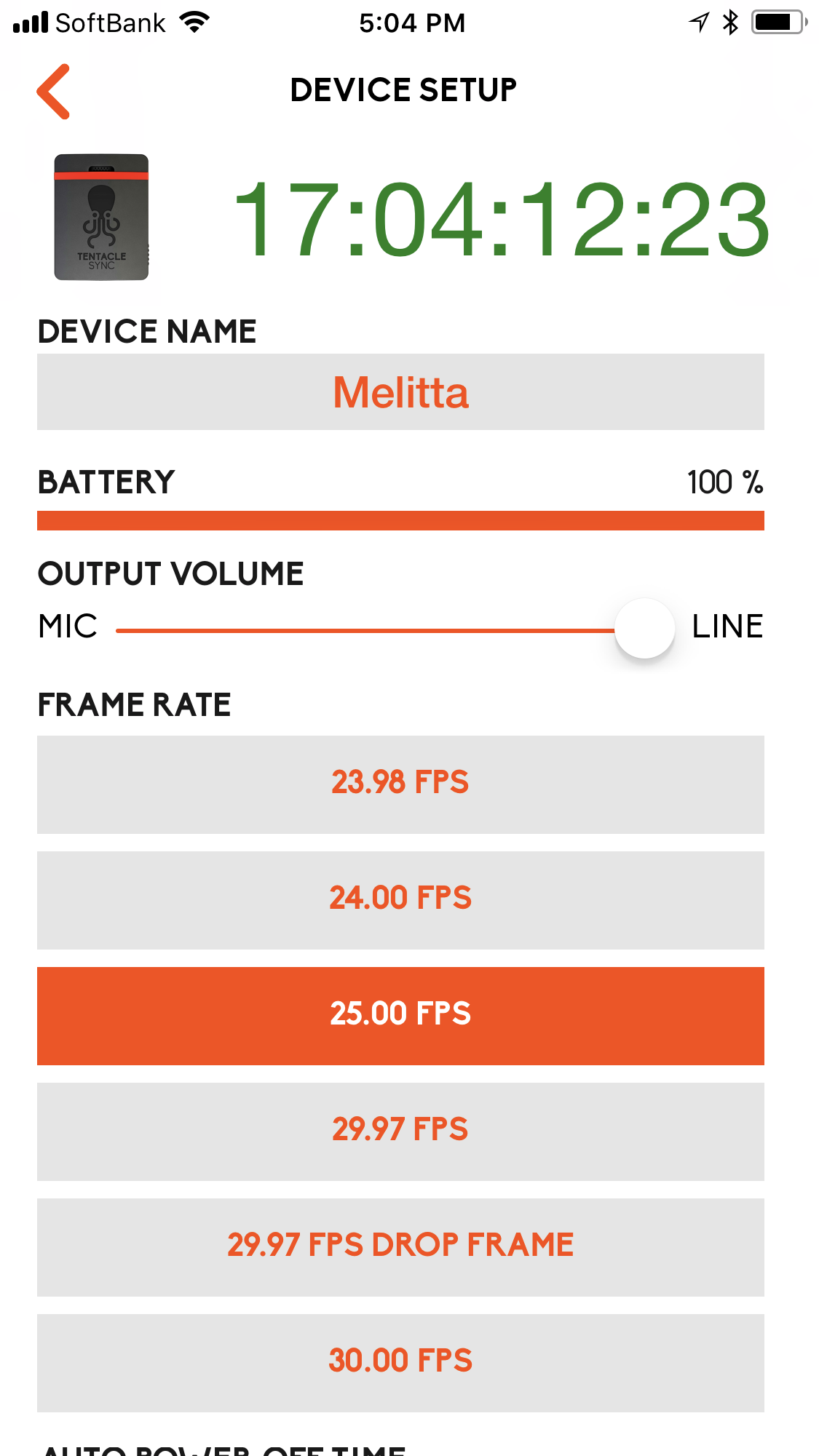This screenshot has width=819, height=1456.
Task: Edit the device name Melitta
Action: (400, 392)
